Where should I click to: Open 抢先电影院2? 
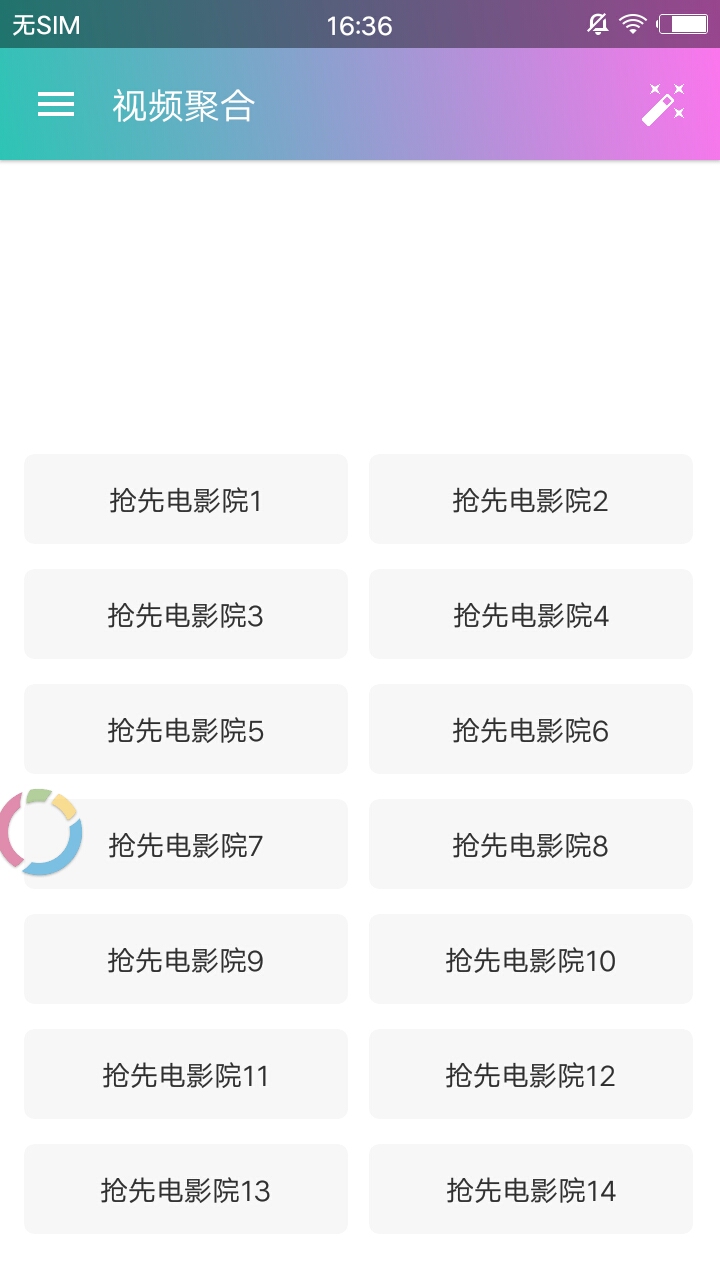coord(530,498)
